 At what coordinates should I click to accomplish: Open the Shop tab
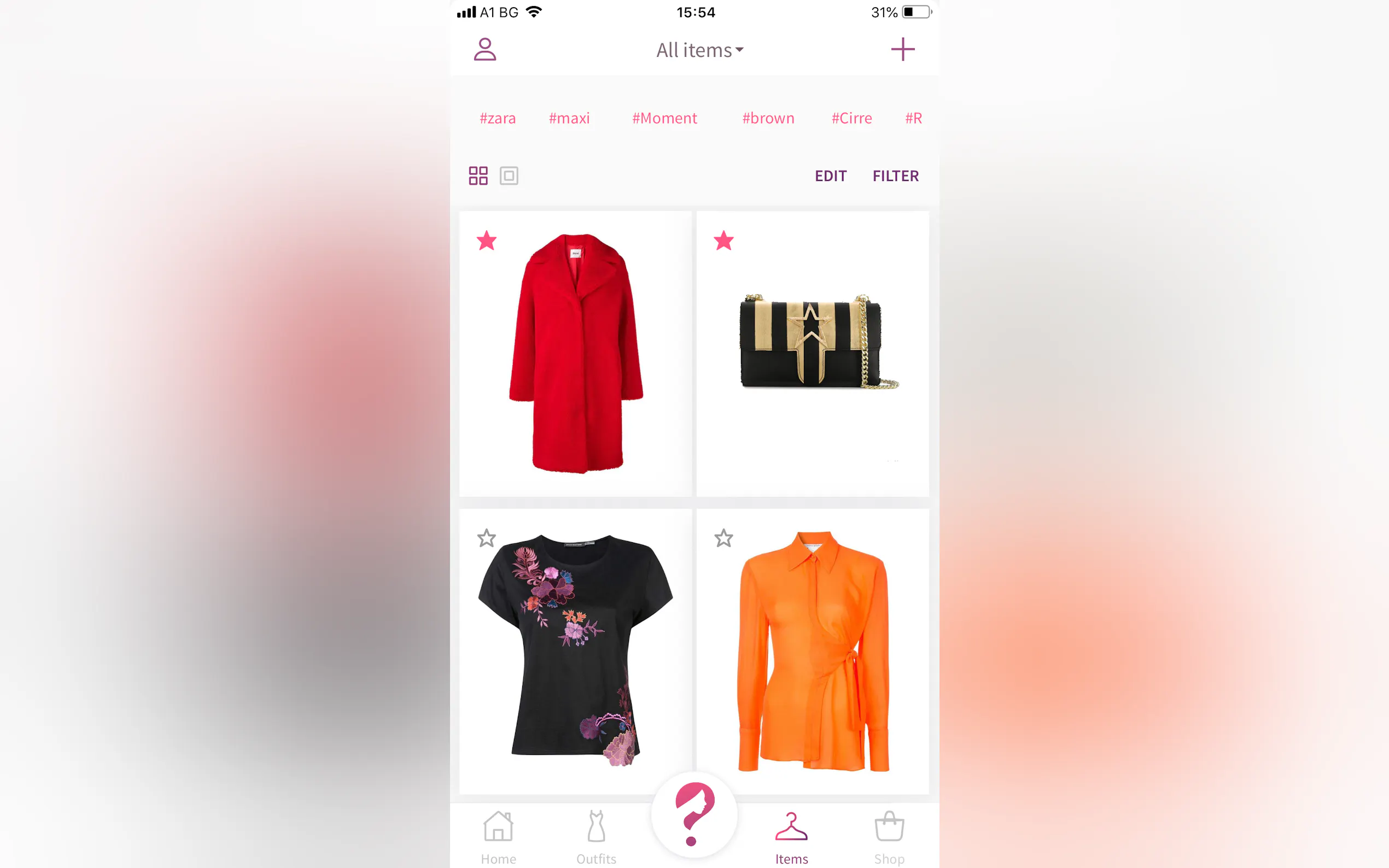(888, 836)
